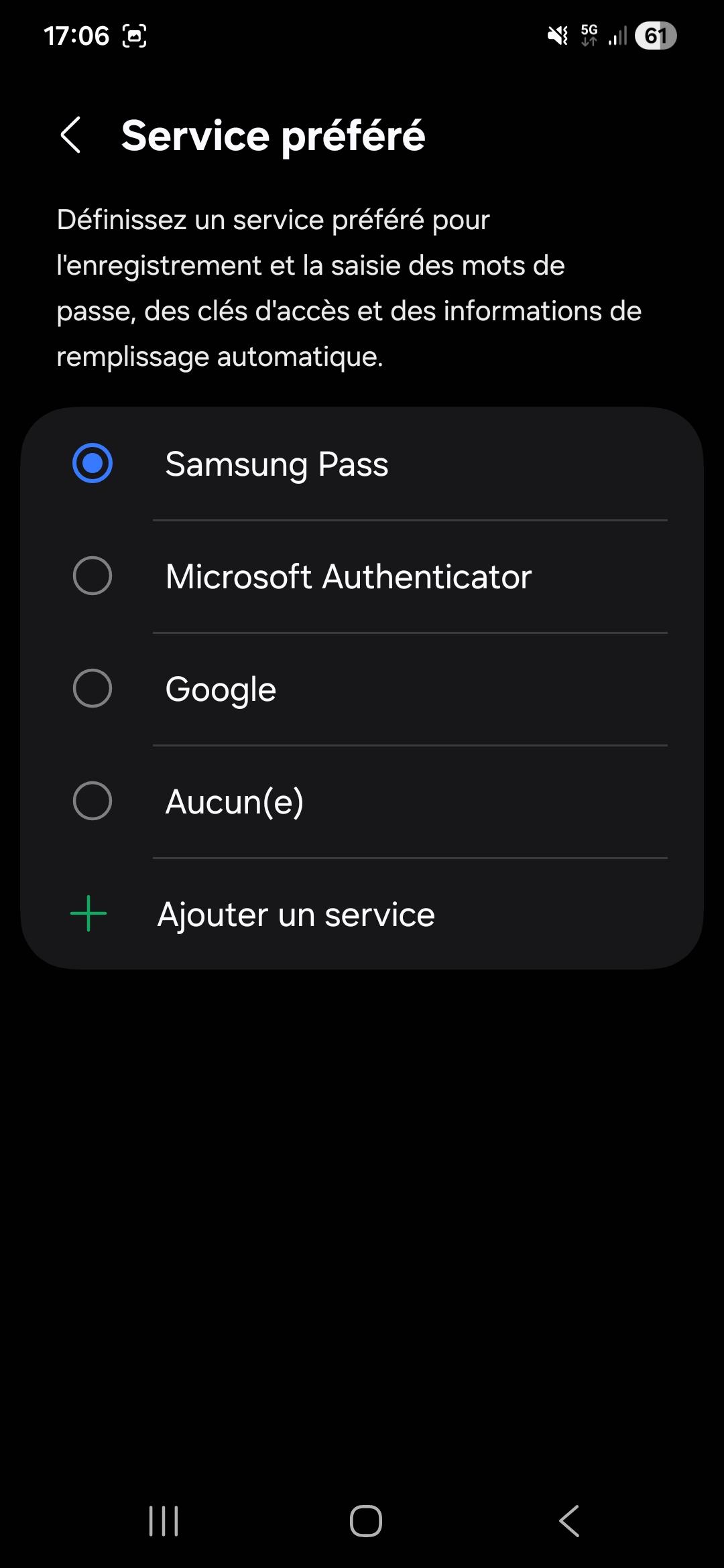Go back from Service préféré screen

click(x=71, y=135)
